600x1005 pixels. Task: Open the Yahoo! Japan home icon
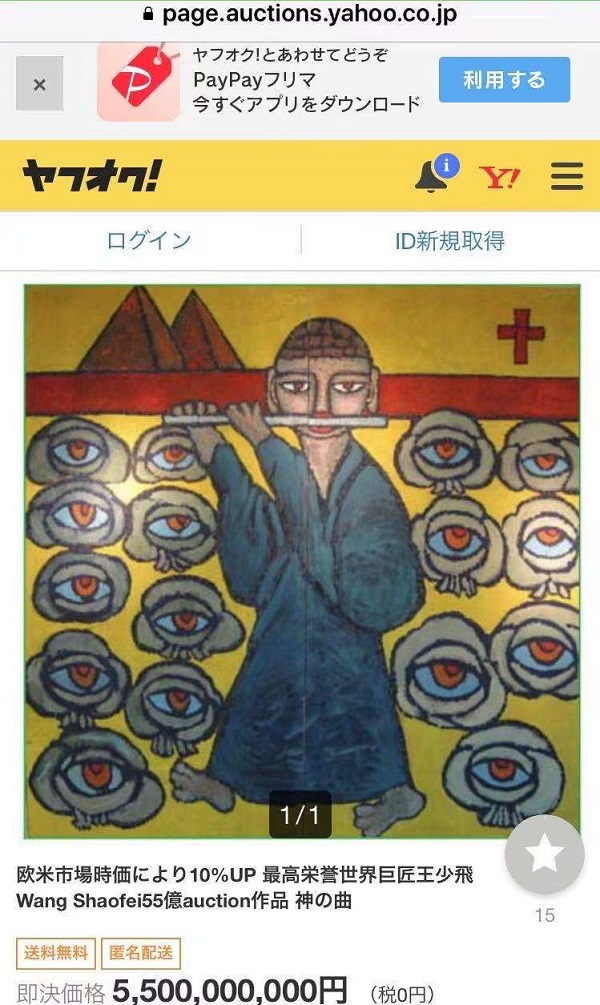coord(499,178)
